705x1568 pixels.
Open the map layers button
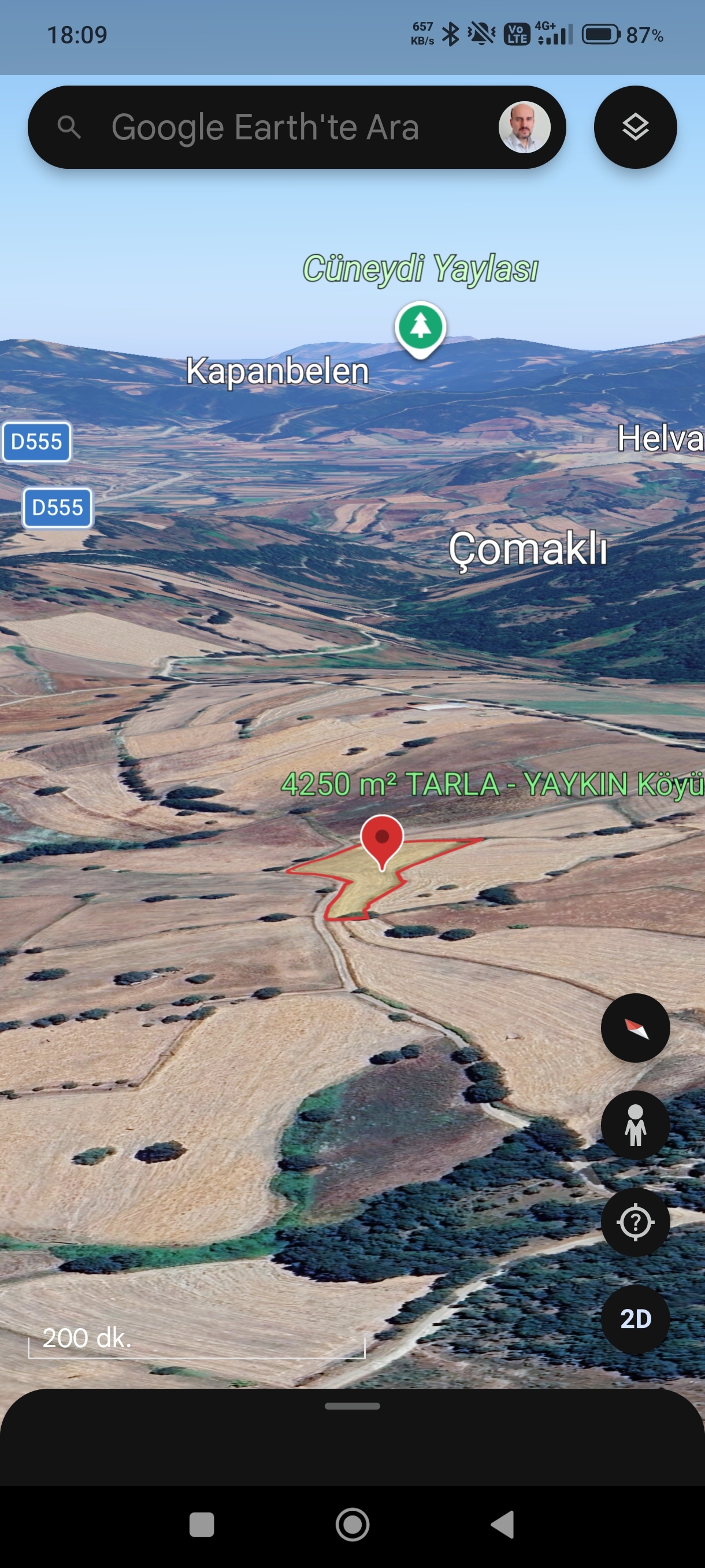pos(635,127)
